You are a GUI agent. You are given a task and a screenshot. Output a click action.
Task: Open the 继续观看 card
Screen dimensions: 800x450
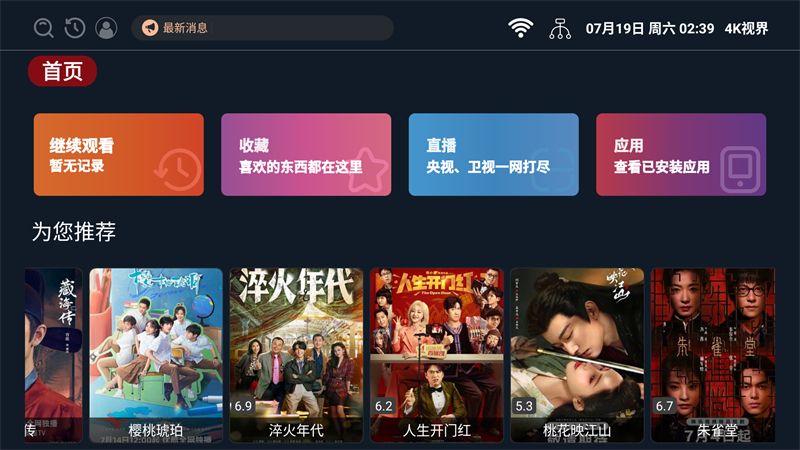click(119, 154)
